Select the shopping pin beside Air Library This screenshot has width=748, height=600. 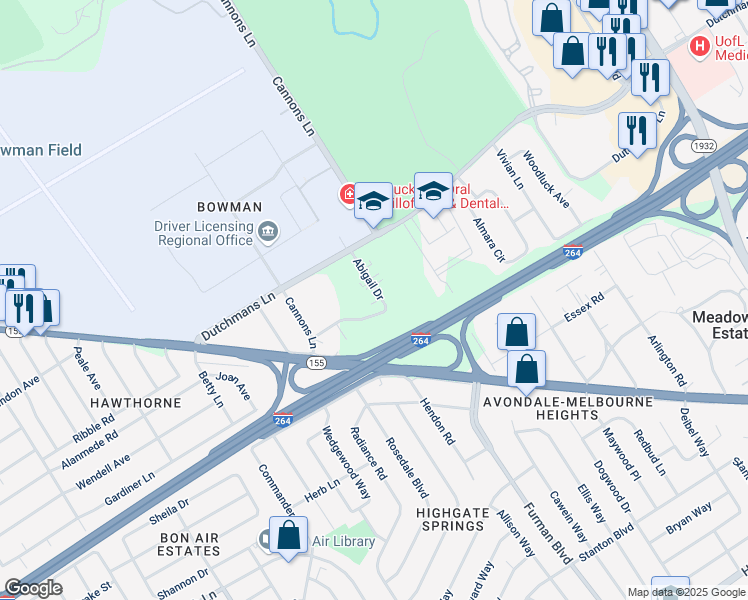(x=288, y=537)
